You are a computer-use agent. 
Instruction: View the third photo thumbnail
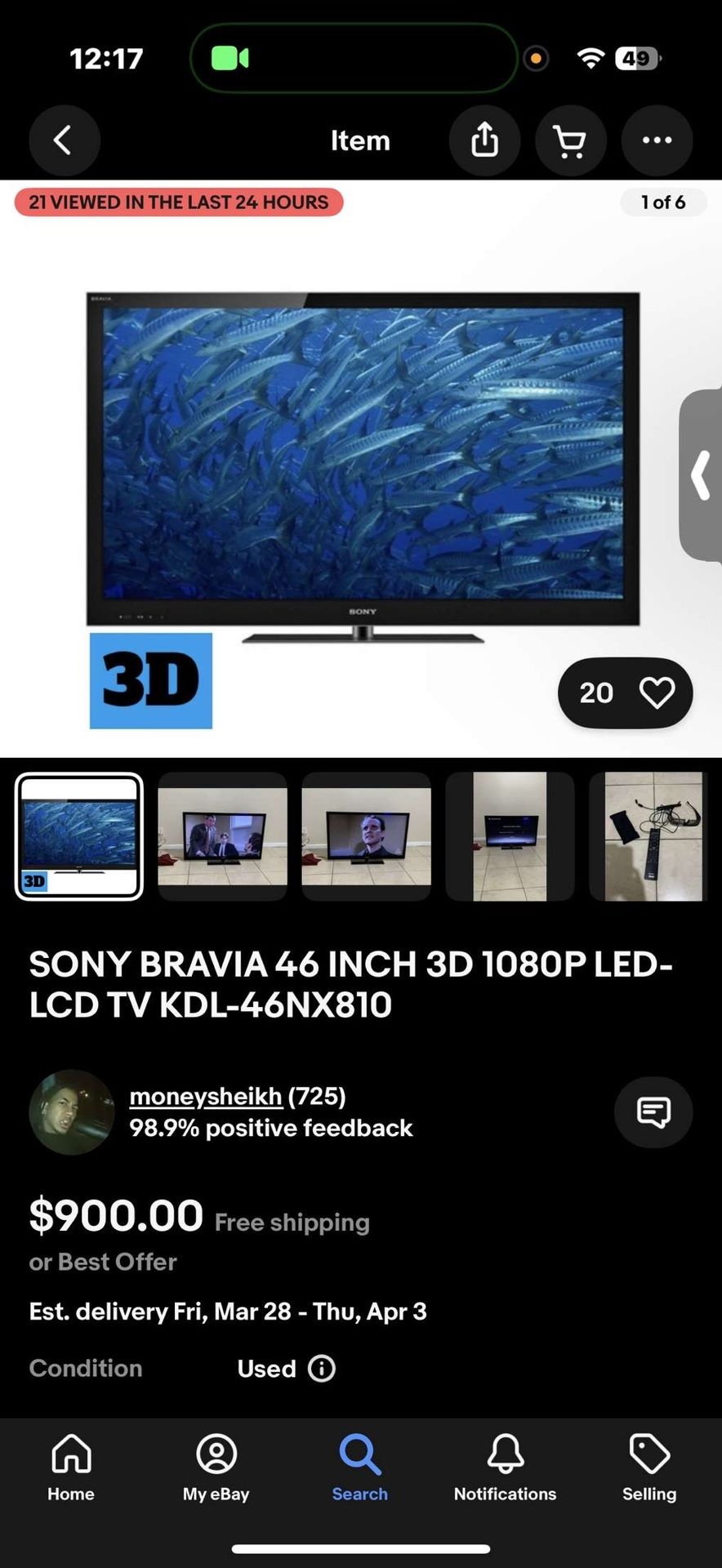pyautogui.click(x=366, y=836)
